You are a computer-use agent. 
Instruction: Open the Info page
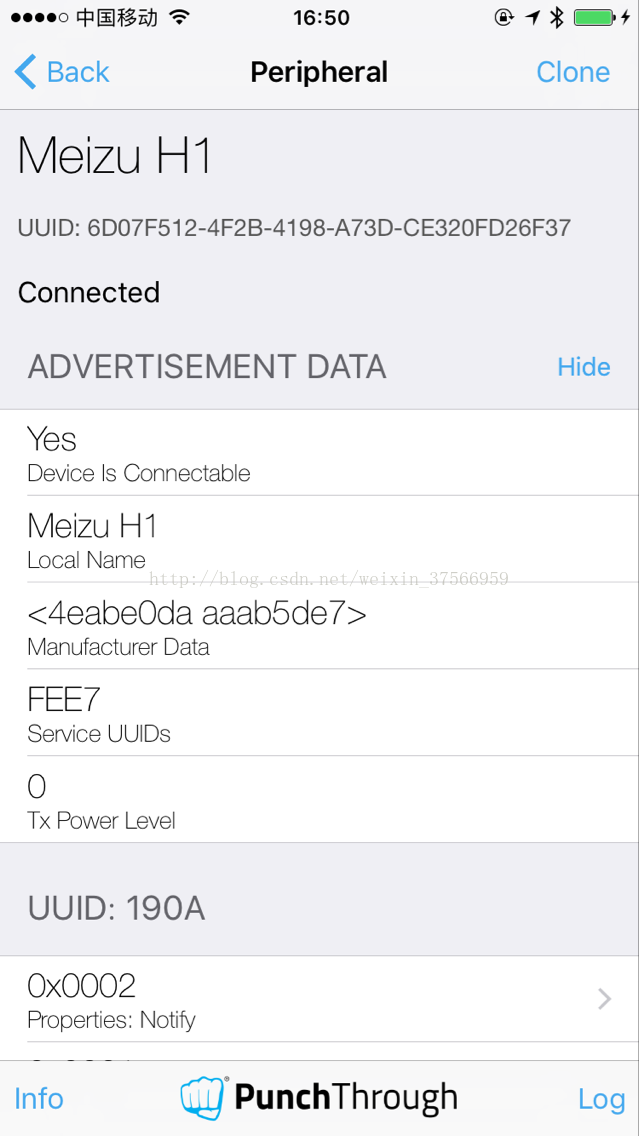coord(39,1098)
